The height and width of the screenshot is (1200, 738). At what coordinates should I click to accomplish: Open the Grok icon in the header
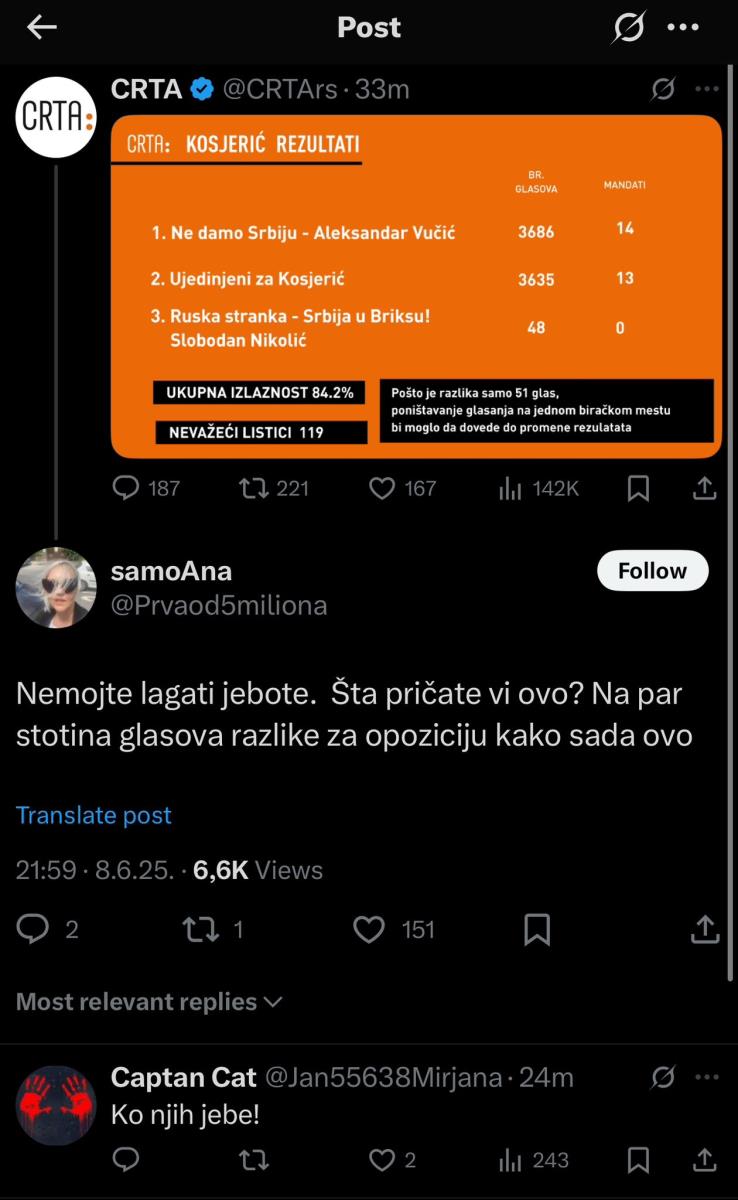tap(629, 28)
